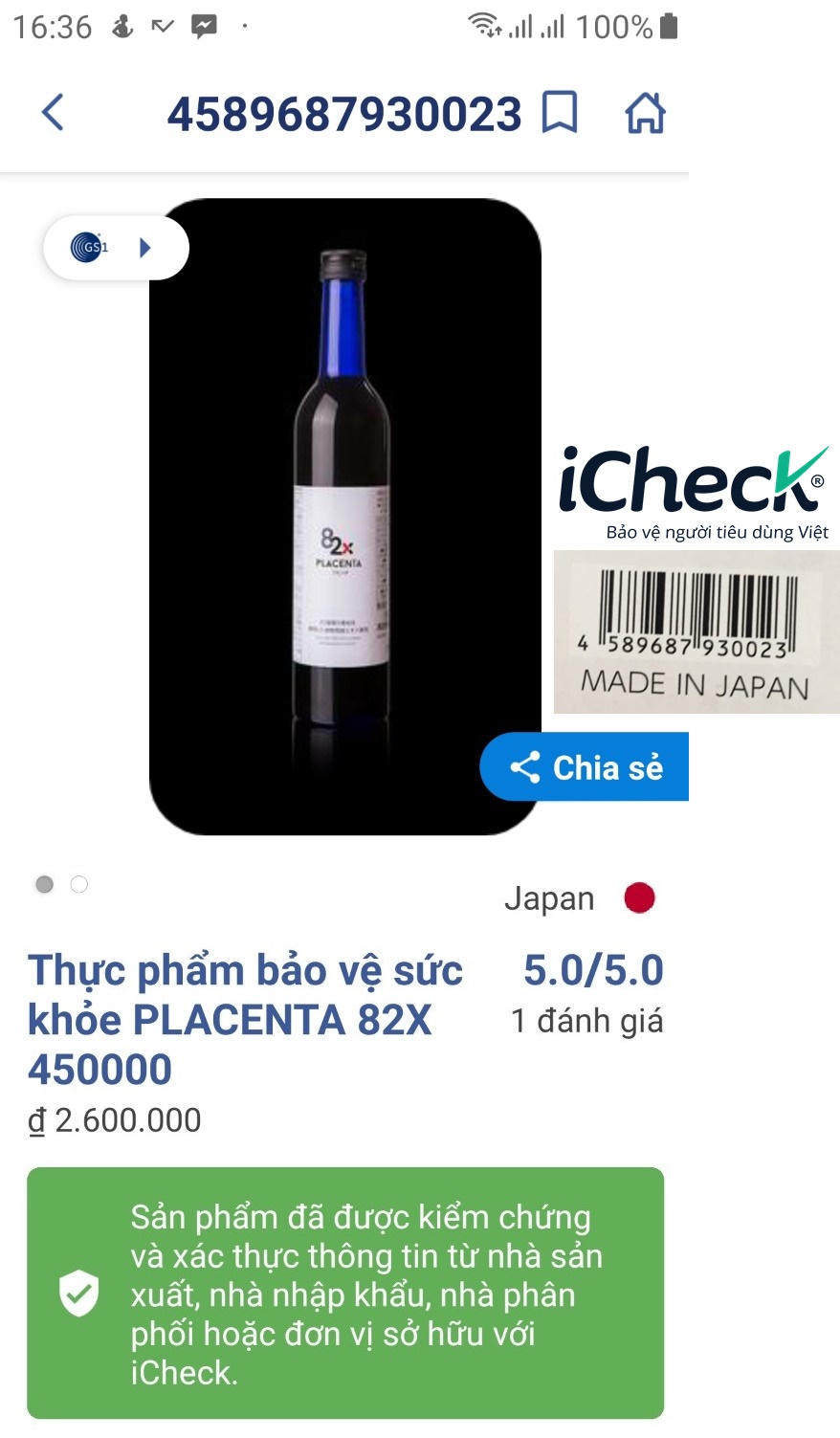The image size is (840, 1438).
Task: Select the Japan origin label
Action: (549, 897)
